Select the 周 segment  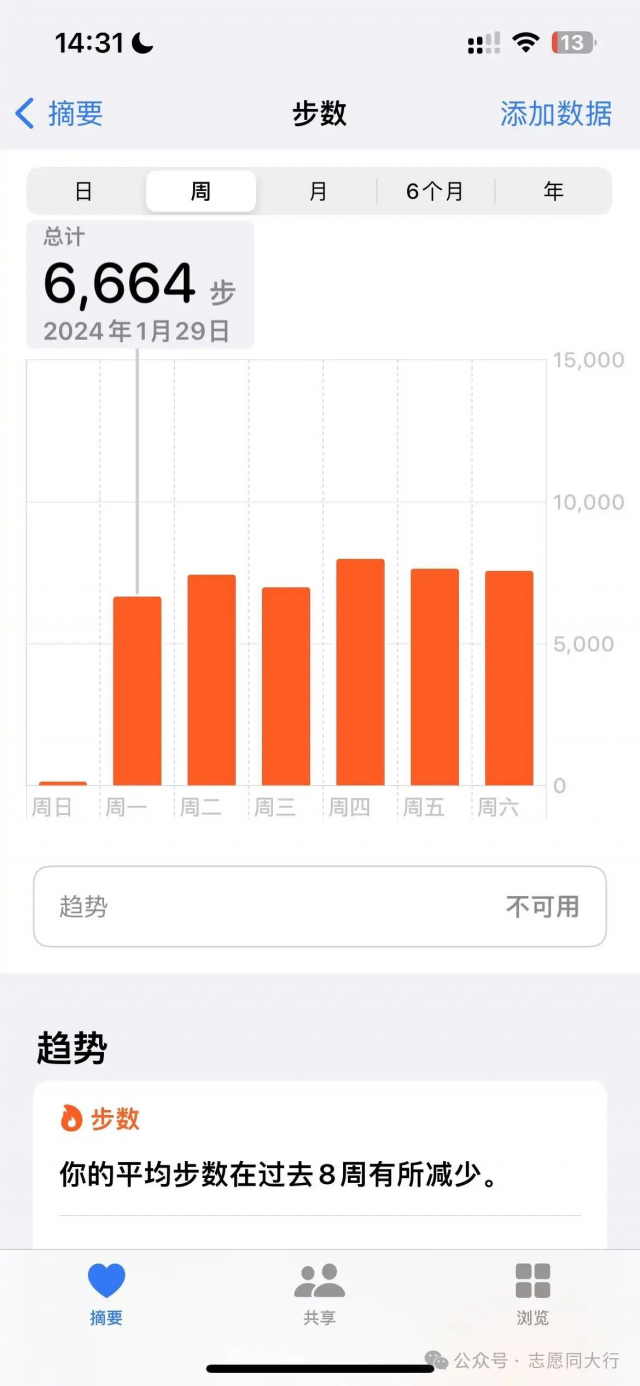click(x=201, y=191)
